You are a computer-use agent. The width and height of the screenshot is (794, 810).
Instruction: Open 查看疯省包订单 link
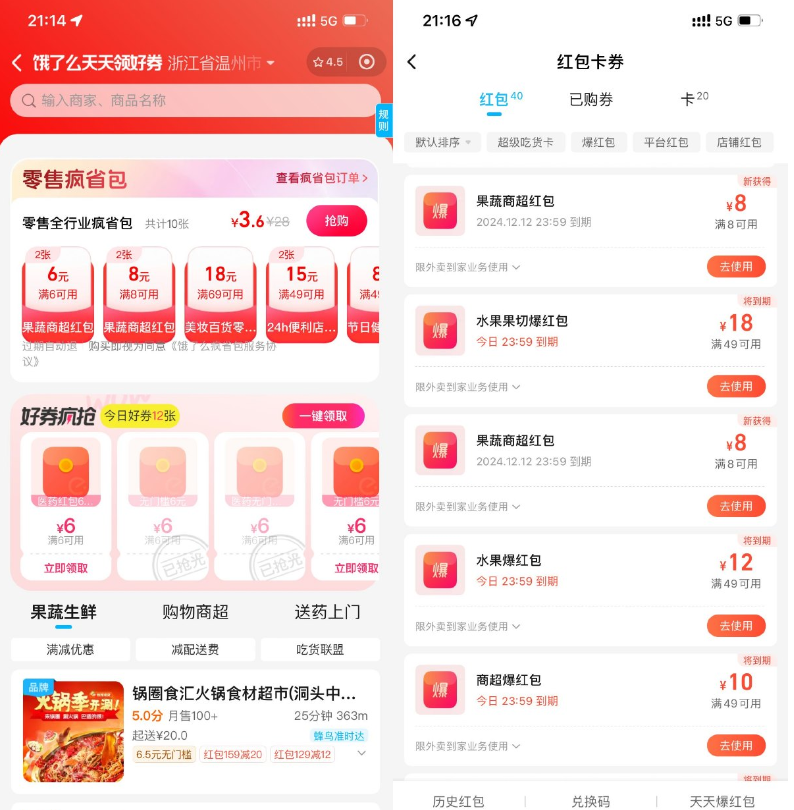coord(322,178)
